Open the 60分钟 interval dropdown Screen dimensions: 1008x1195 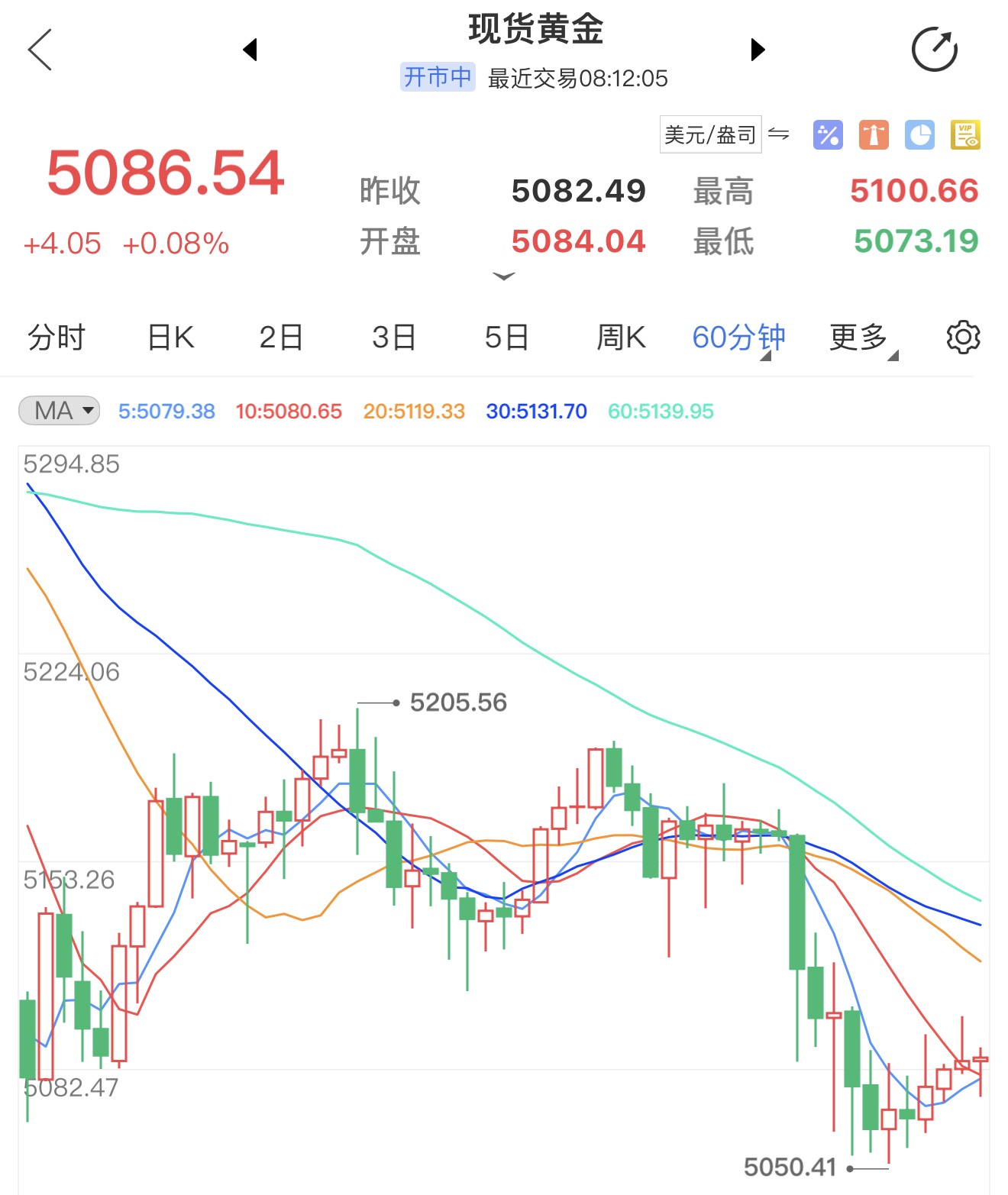tap(738, 338)
